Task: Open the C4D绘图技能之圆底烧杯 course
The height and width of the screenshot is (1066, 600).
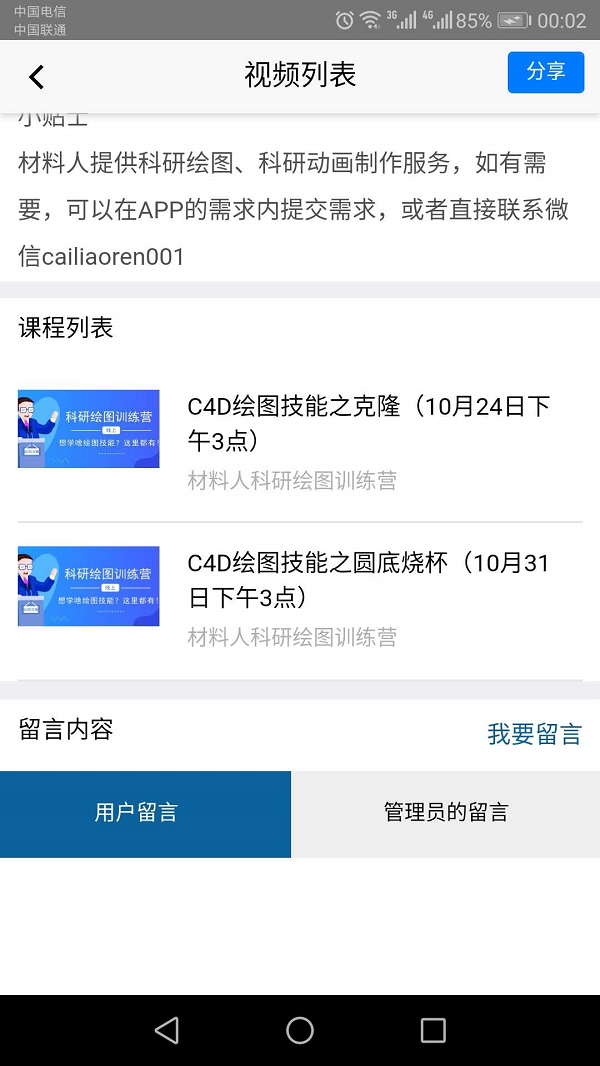Action: coord(368,579)
